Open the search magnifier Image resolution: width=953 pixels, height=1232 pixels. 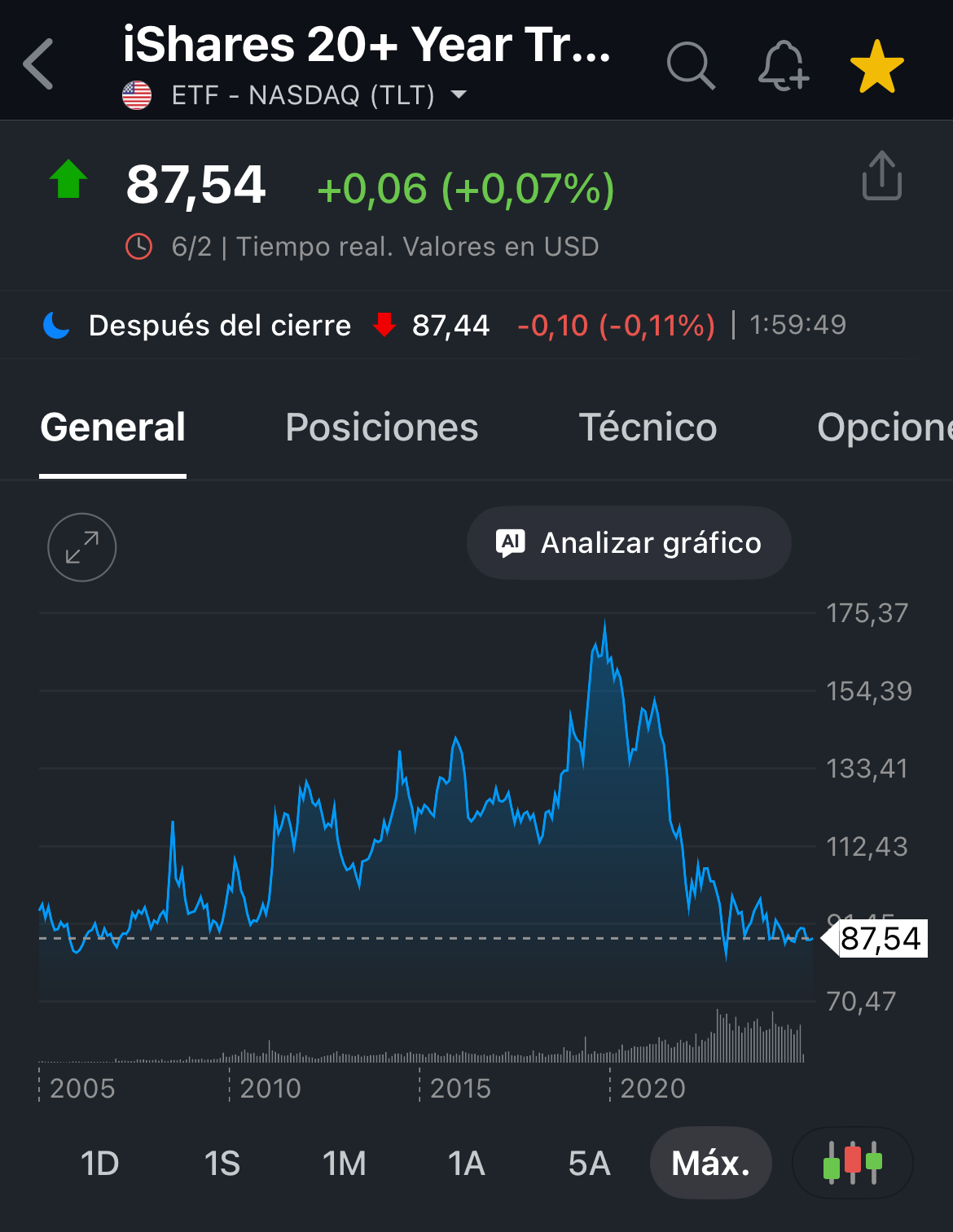coord(690,65)
